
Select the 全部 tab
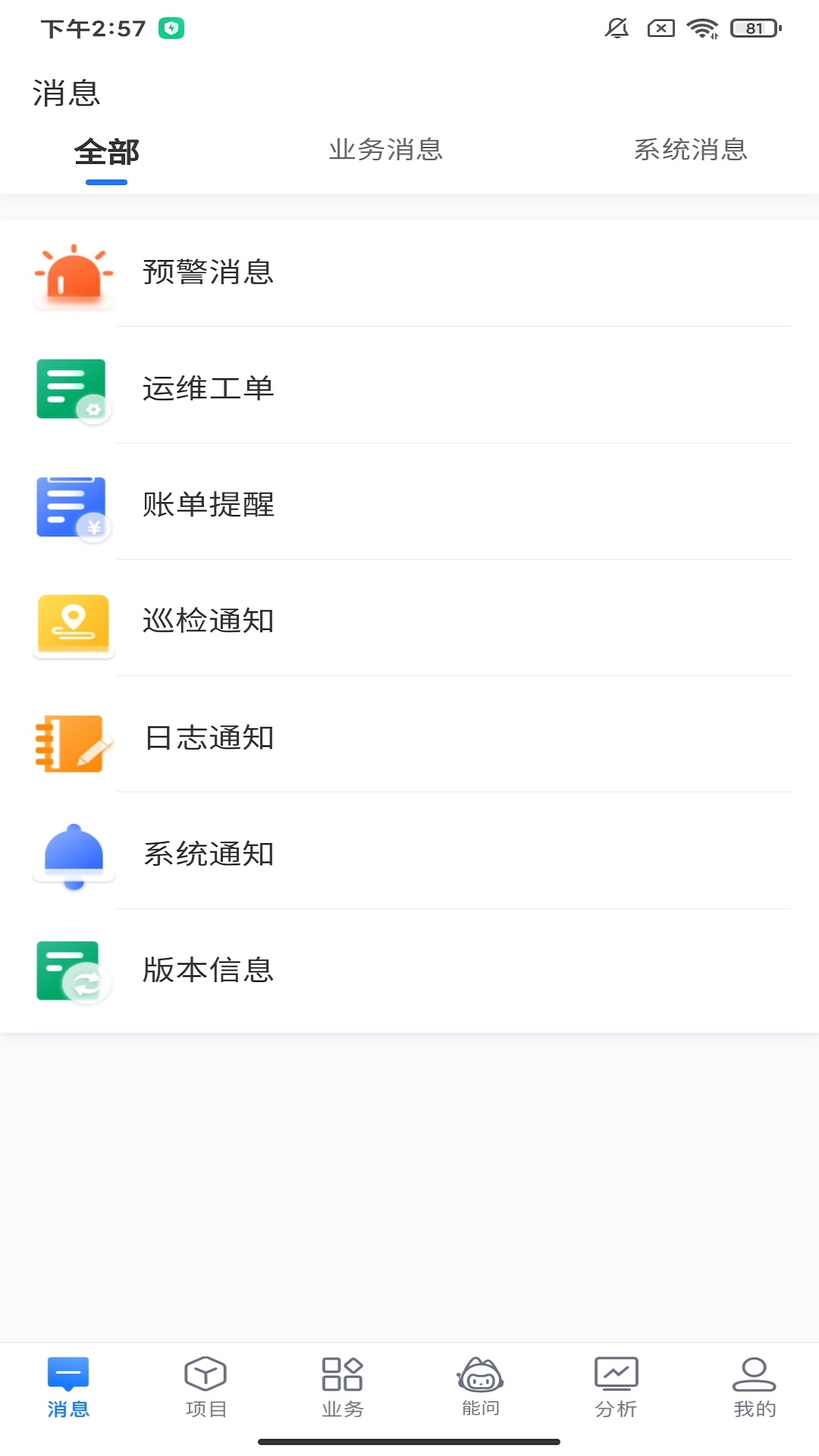click(x=105, y=152)
